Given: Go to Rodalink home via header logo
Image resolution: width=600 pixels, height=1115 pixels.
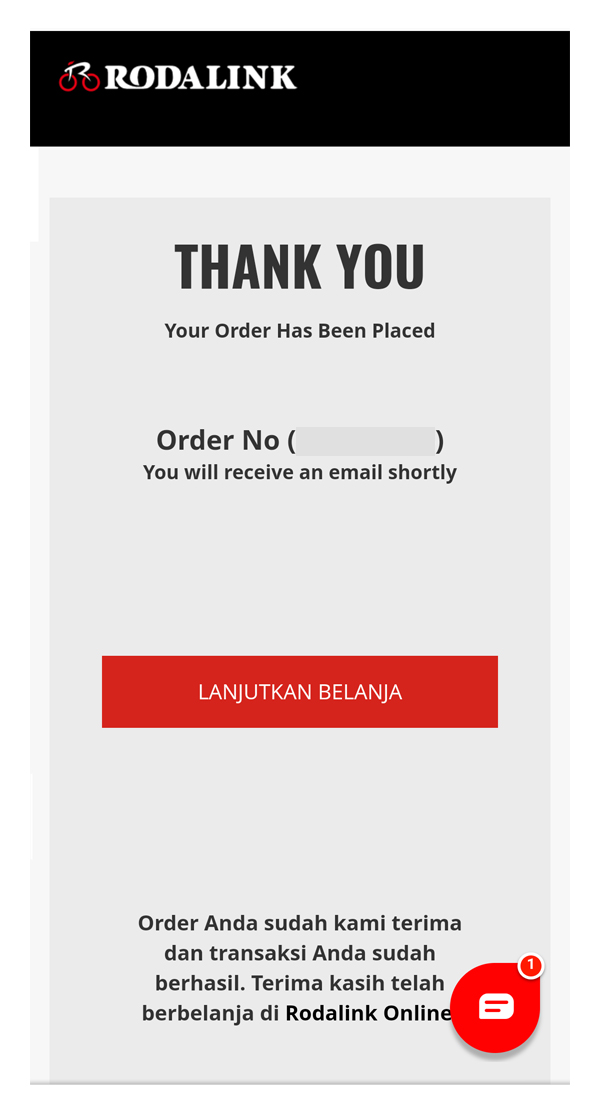Looking at the screenshot, I should [x=178, y=77].
